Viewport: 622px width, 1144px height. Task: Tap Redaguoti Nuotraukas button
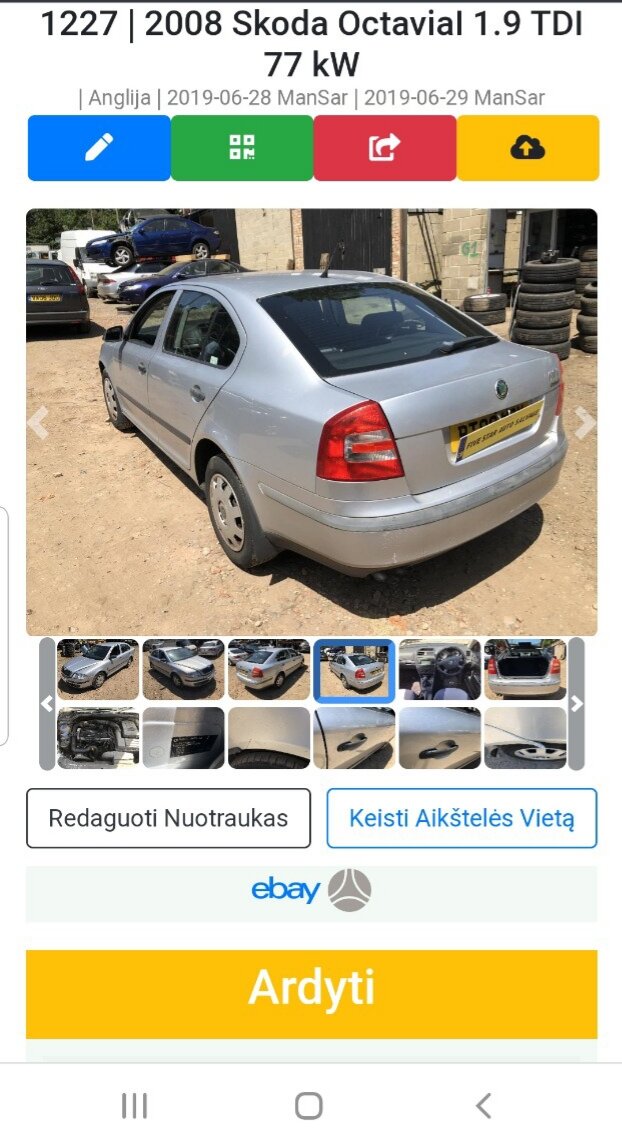pyautogui.click(x=168, y=818)
